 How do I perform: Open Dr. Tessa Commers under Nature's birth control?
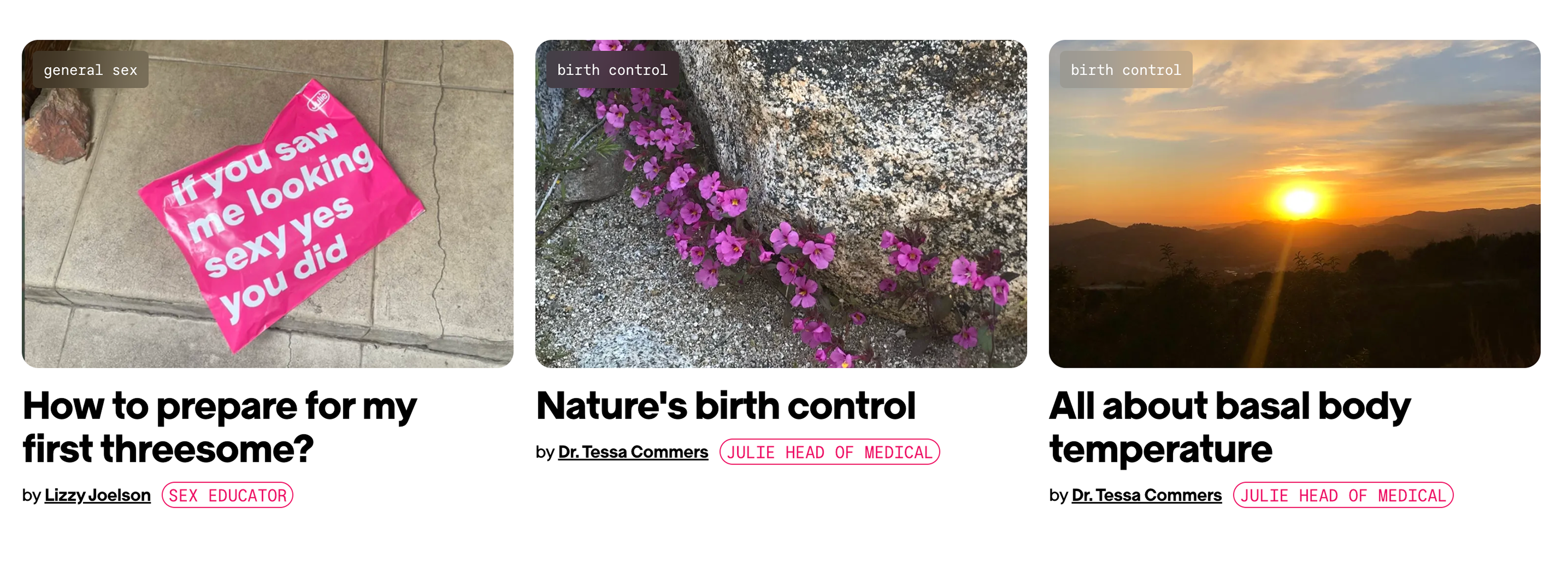[633, 452]
